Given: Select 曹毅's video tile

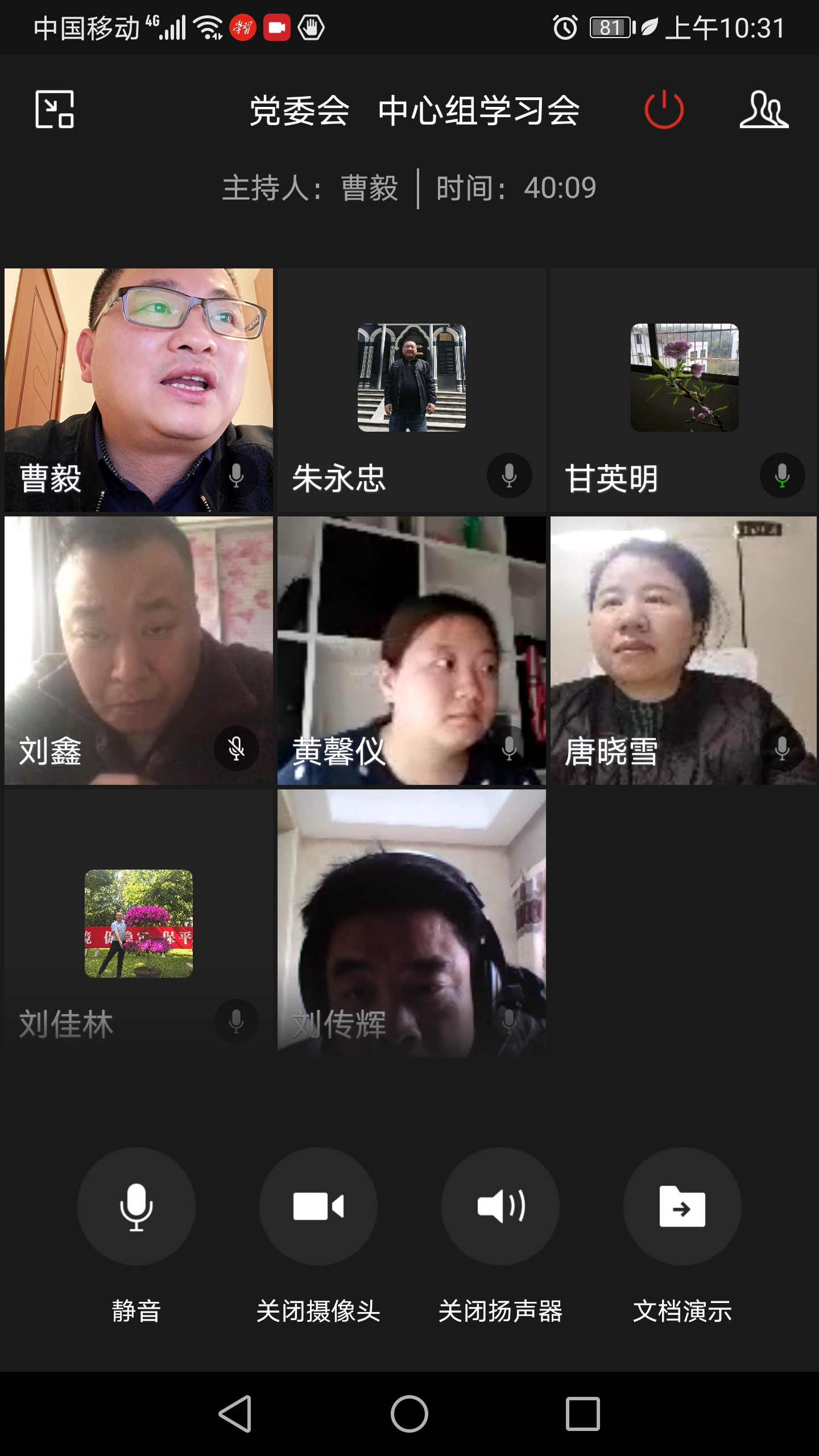Looking at the screenshot, I should [139, 390].
